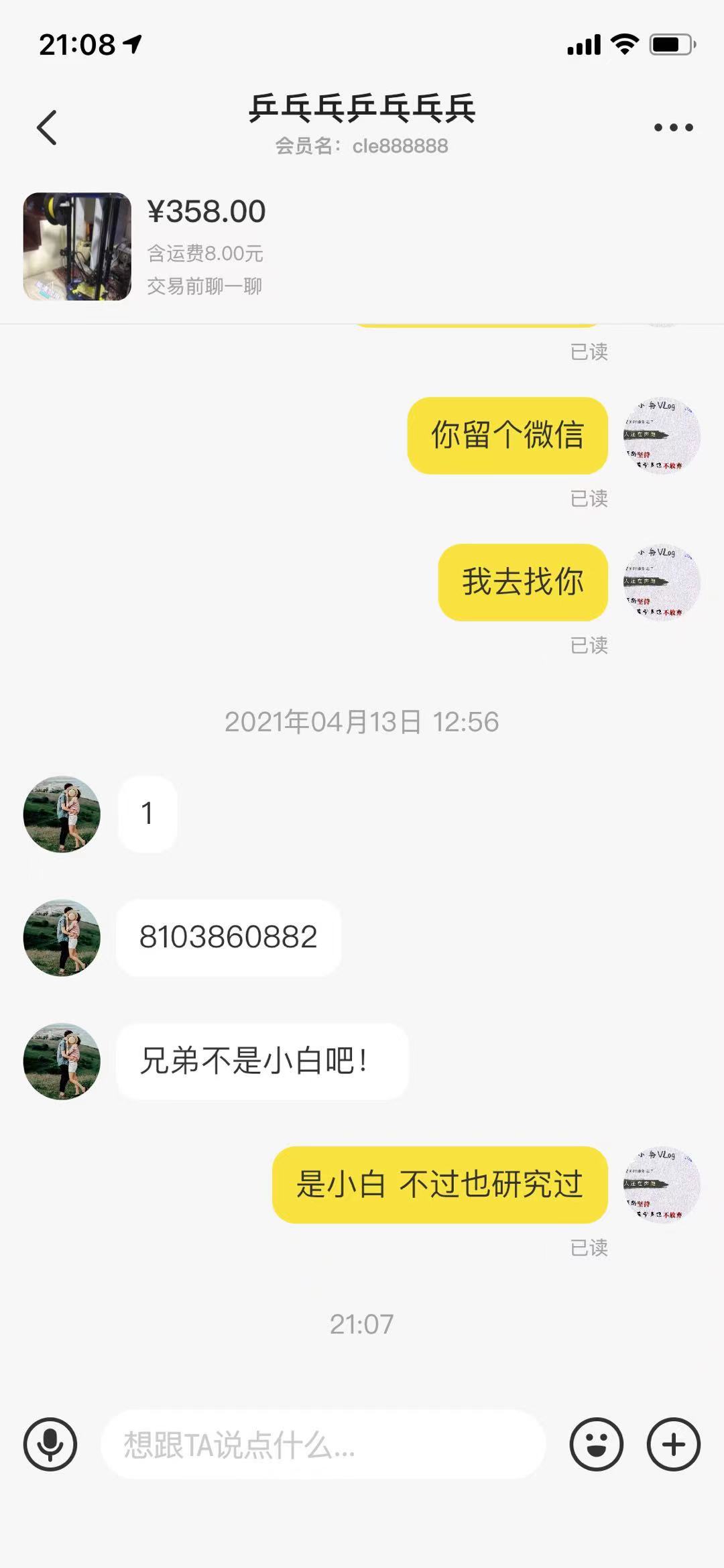Tap the 2021年04月13日 timestamp divider
The height and width of the screenshot is (1568, 724).
[x=362, y=722]
